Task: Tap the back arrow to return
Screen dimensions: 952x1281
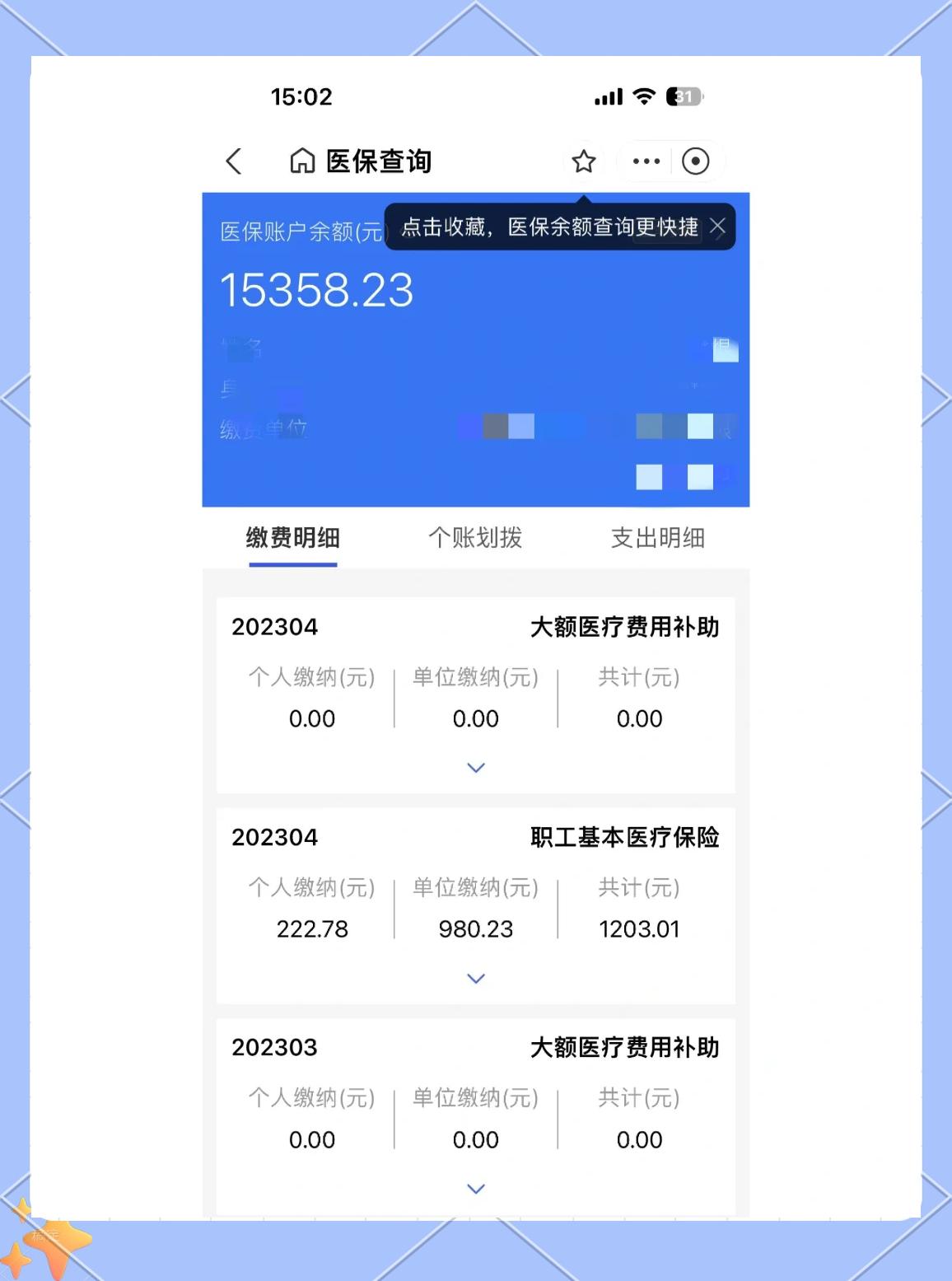Action: click(x=234, y=161)
